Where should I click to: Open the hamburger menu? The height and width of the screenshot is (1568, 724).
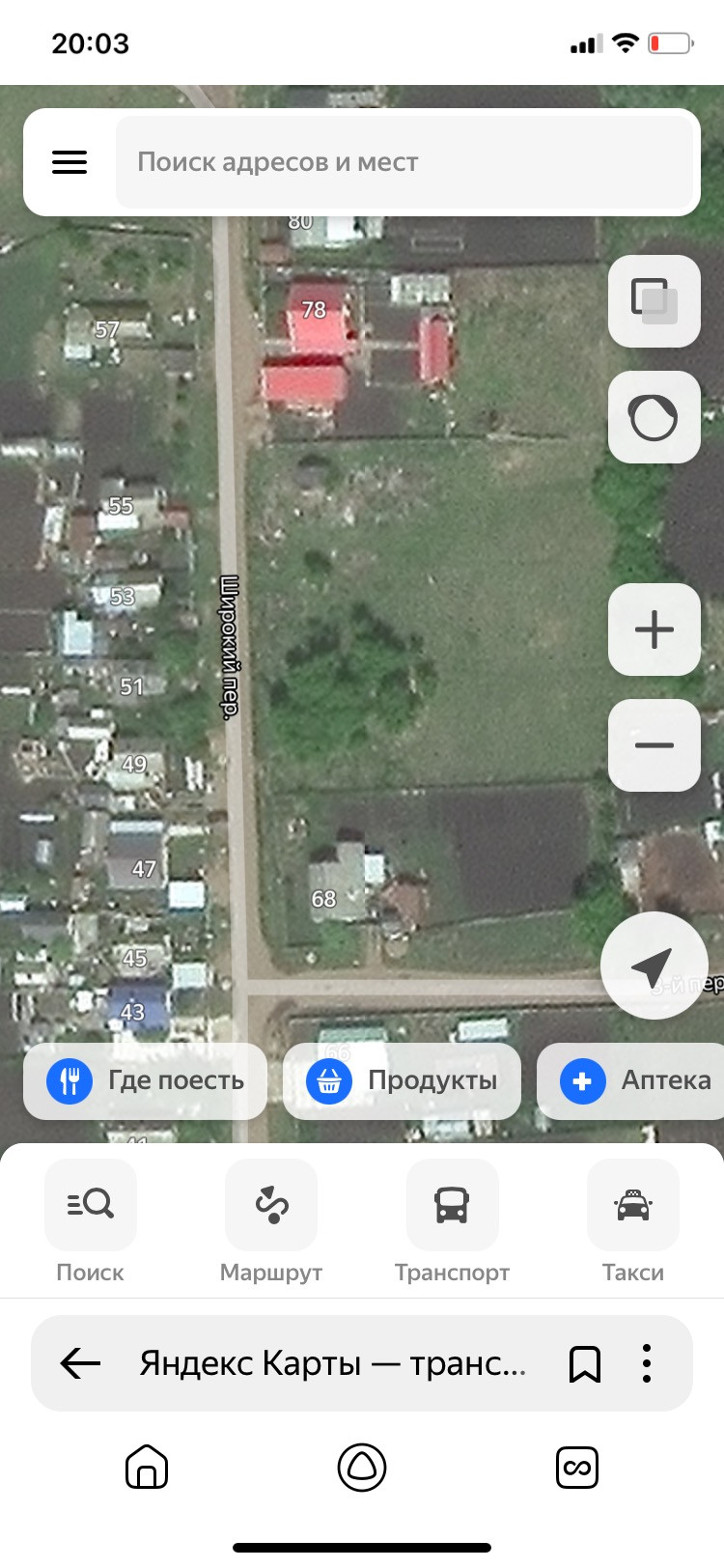click(70, 162)
